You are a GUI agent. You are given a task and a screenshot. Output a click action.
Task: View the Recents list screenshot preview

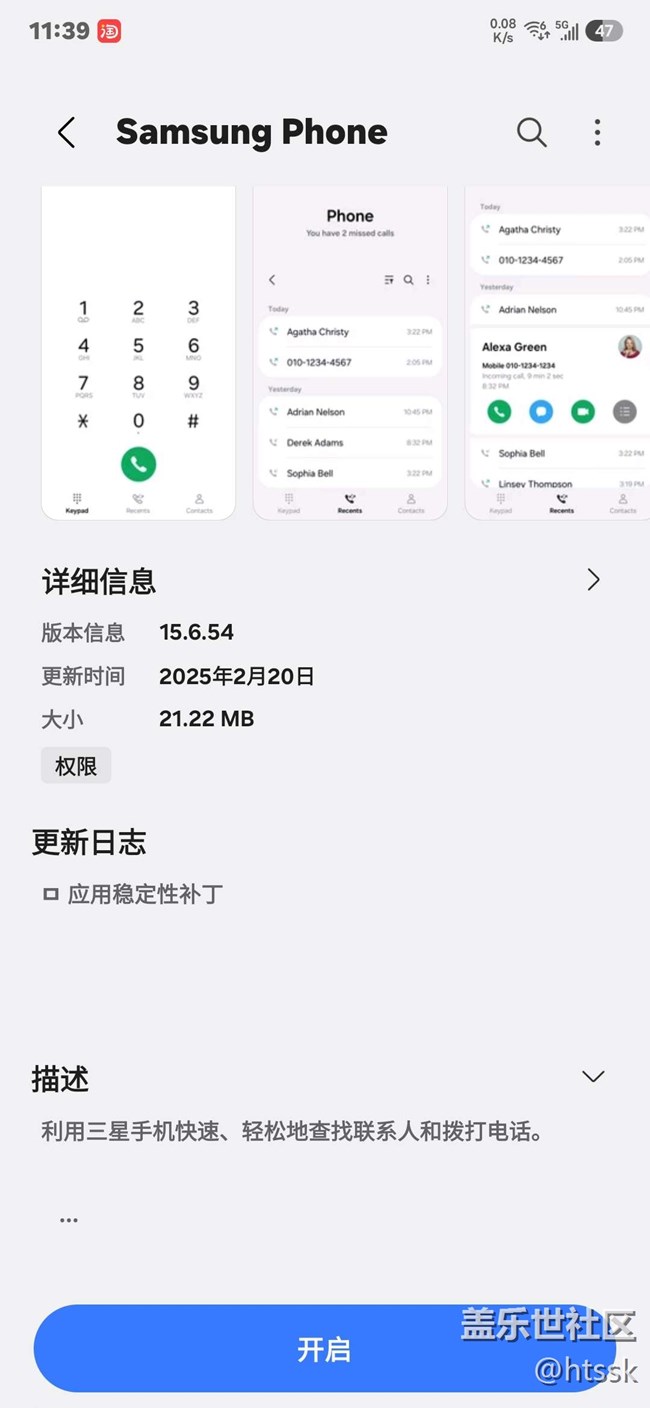(x=350, y=352)
